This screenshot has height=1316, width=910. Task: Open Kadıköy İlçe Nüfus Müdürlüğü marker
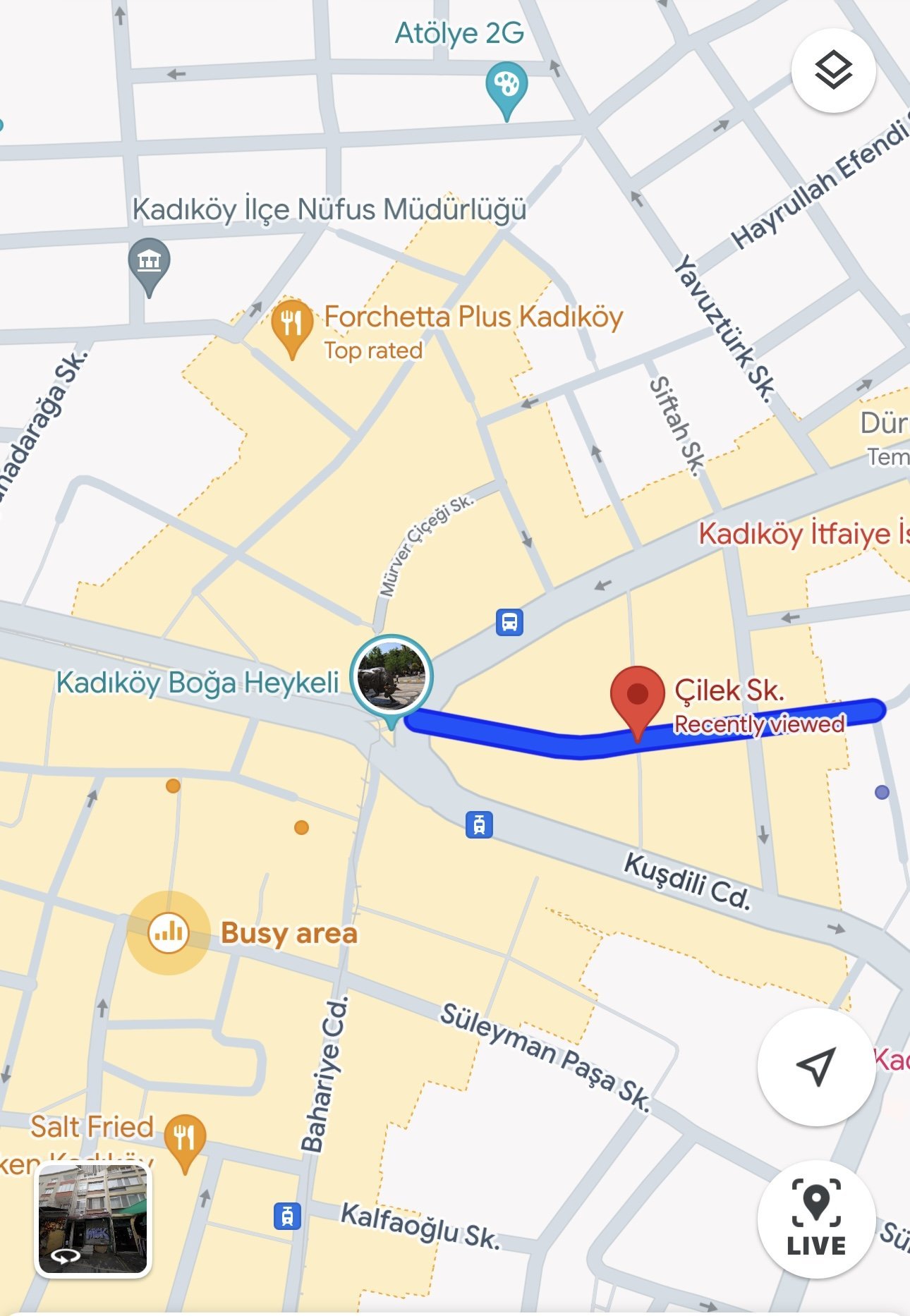pyautogui.click(x=149, y=263)
